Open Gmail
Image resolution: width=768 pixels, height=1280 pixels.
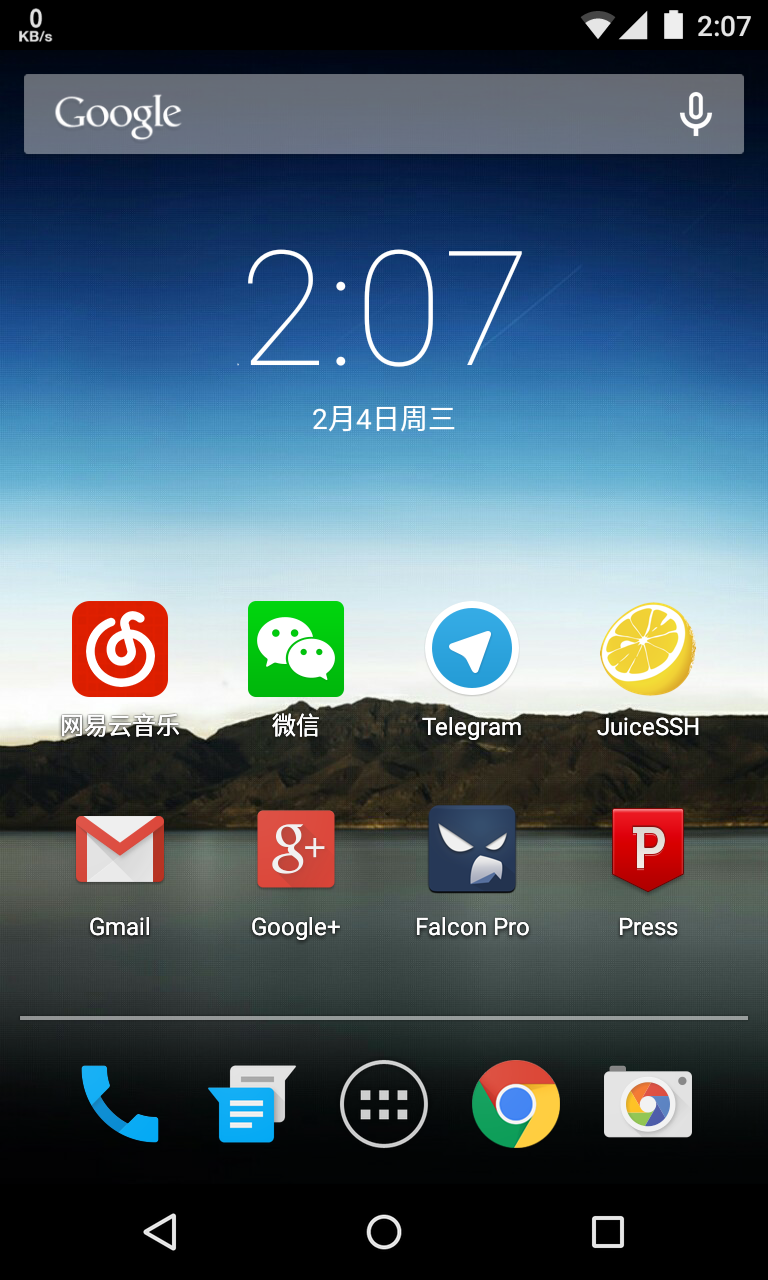coord(120,849)
